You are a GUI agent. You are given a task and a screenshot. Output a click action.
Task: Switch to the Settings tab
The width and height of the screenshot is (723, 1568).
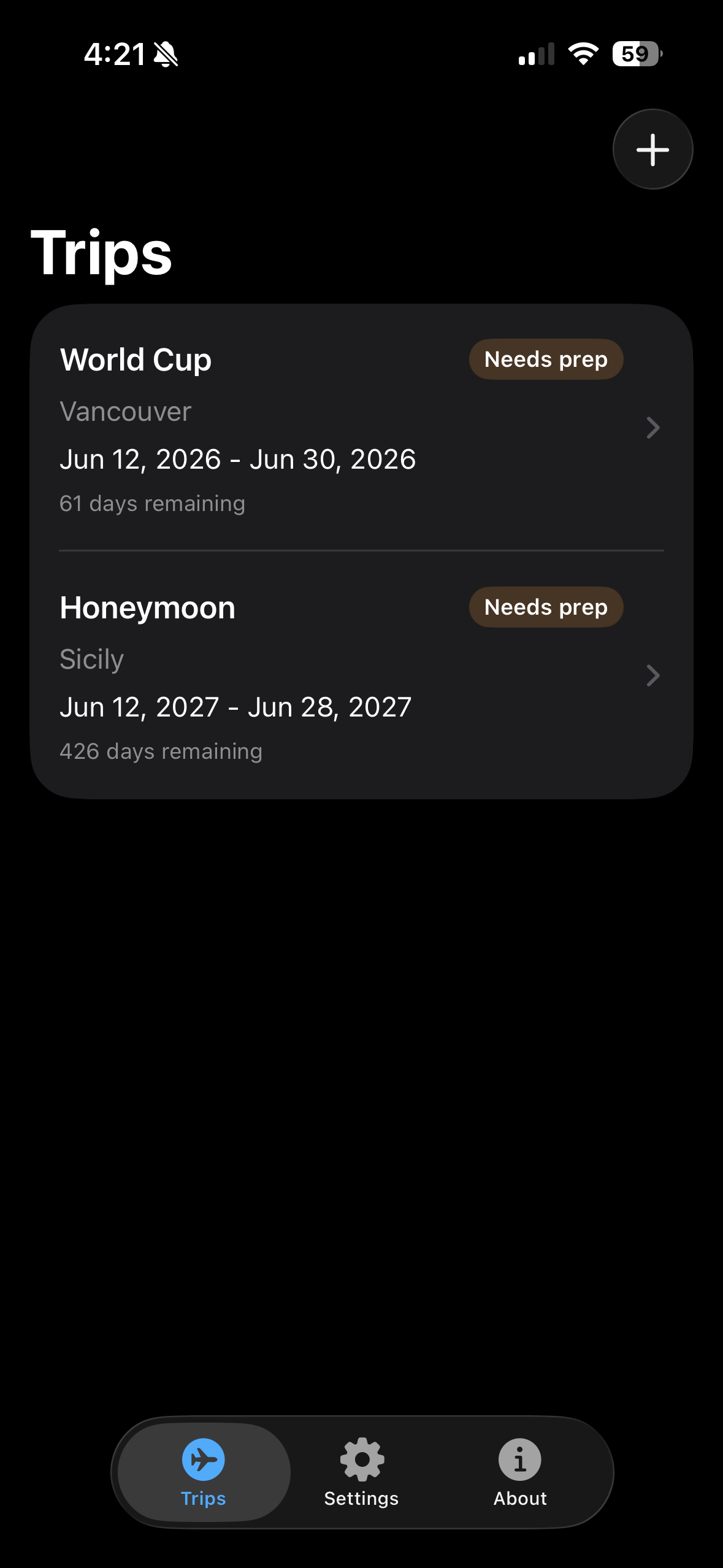coord(361,1472)
